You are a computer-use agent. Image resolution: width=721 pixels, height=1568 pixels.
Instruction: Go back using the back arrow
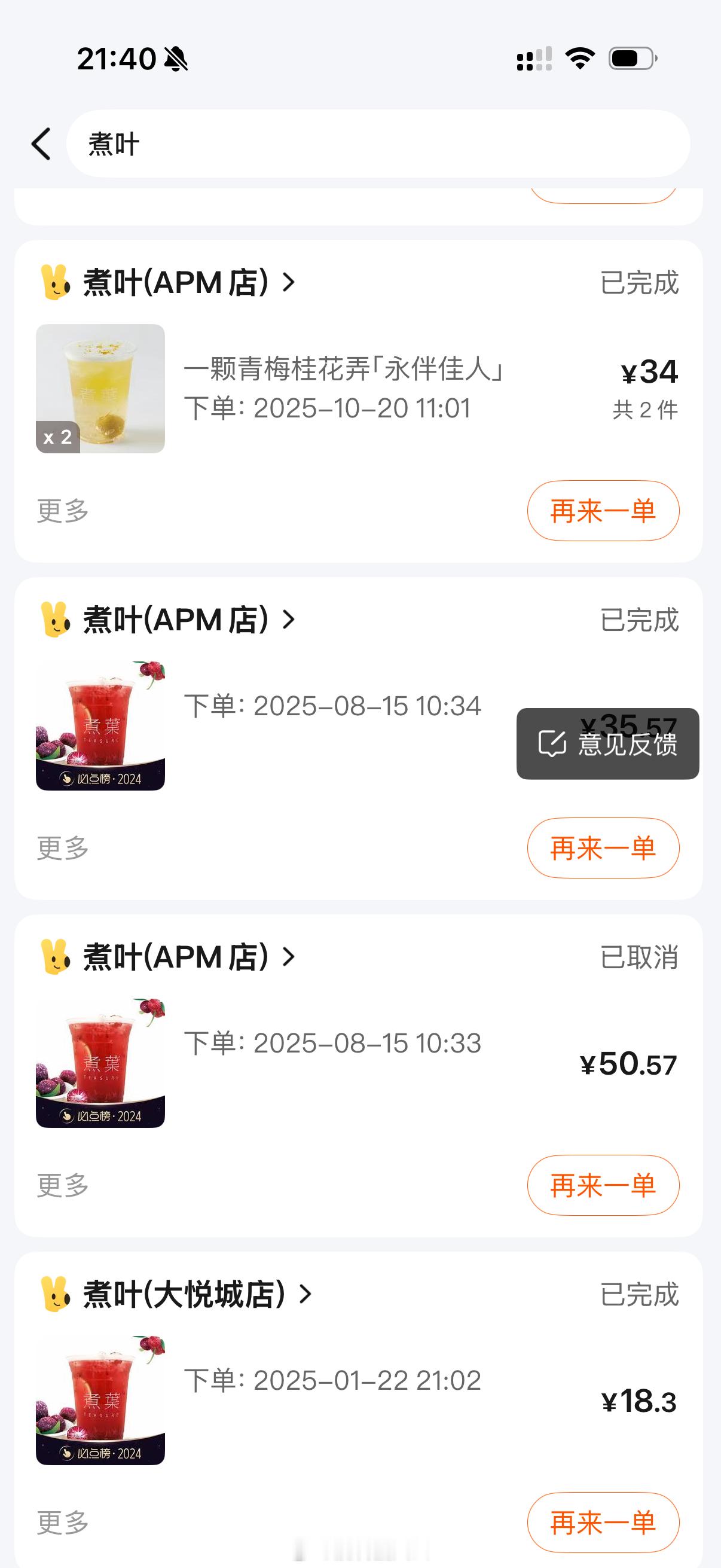point(41,144)
